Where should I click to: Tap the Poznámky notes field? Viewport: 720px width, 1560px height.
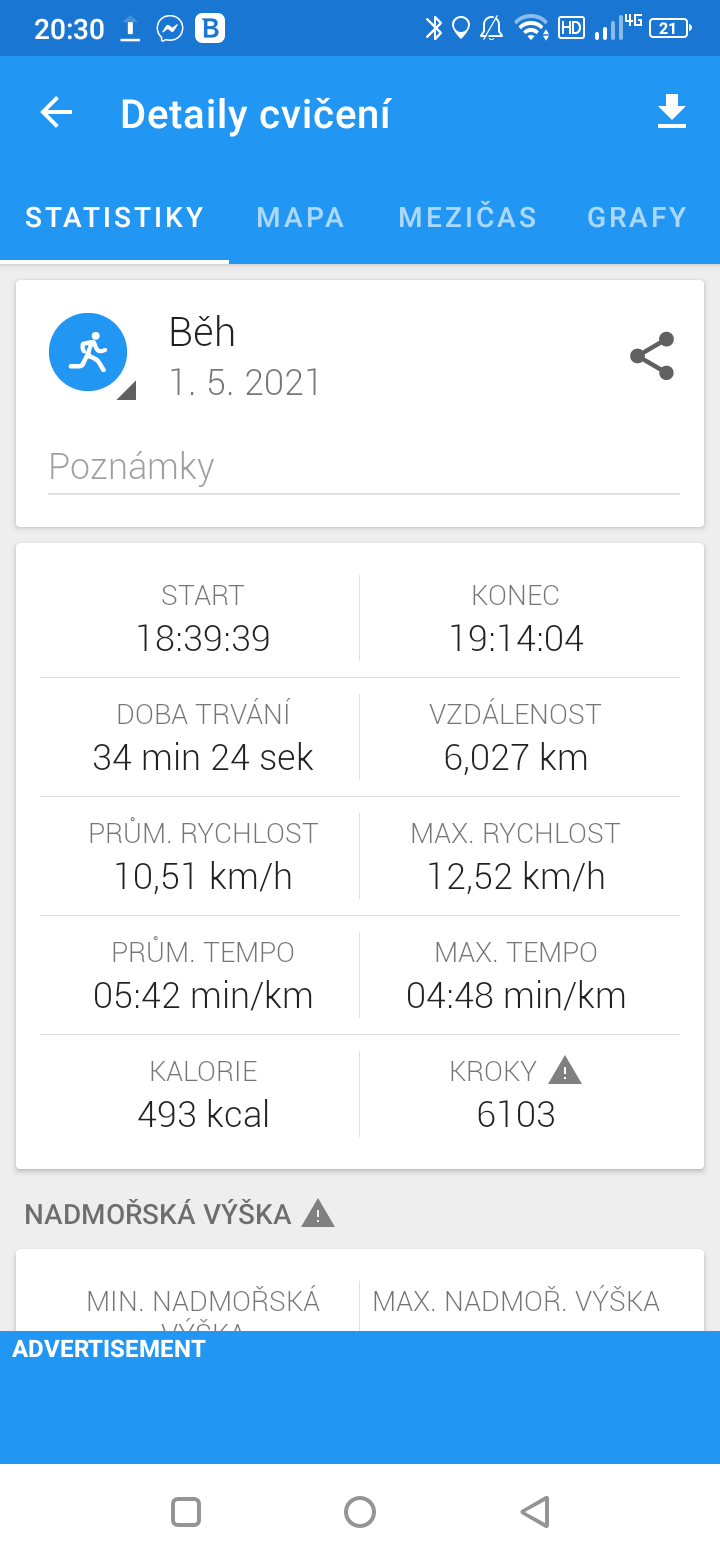pyautogui.click(x=364, y=468)
